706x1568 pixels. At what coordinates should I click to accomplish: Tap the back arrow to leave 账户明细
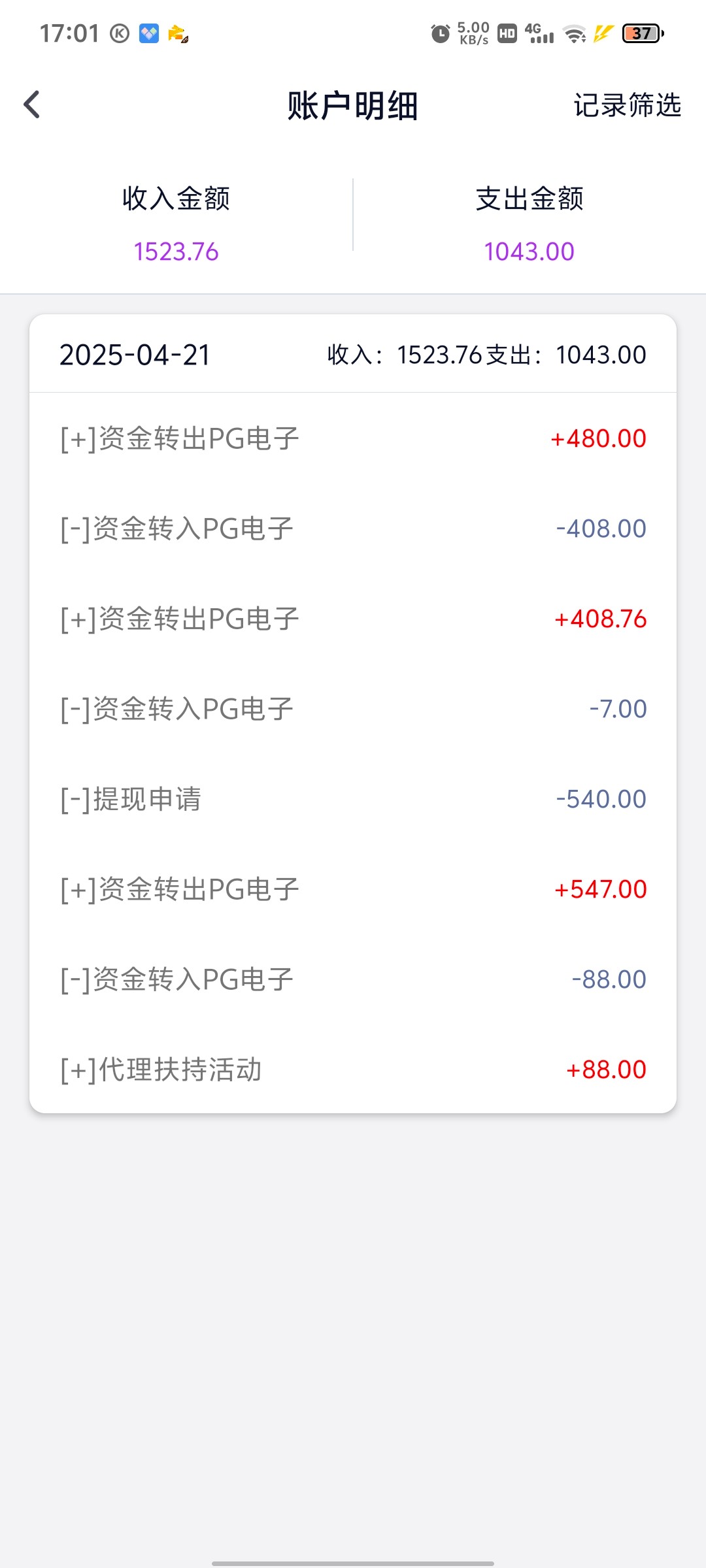pyautogui.click(x=31, y=104)
